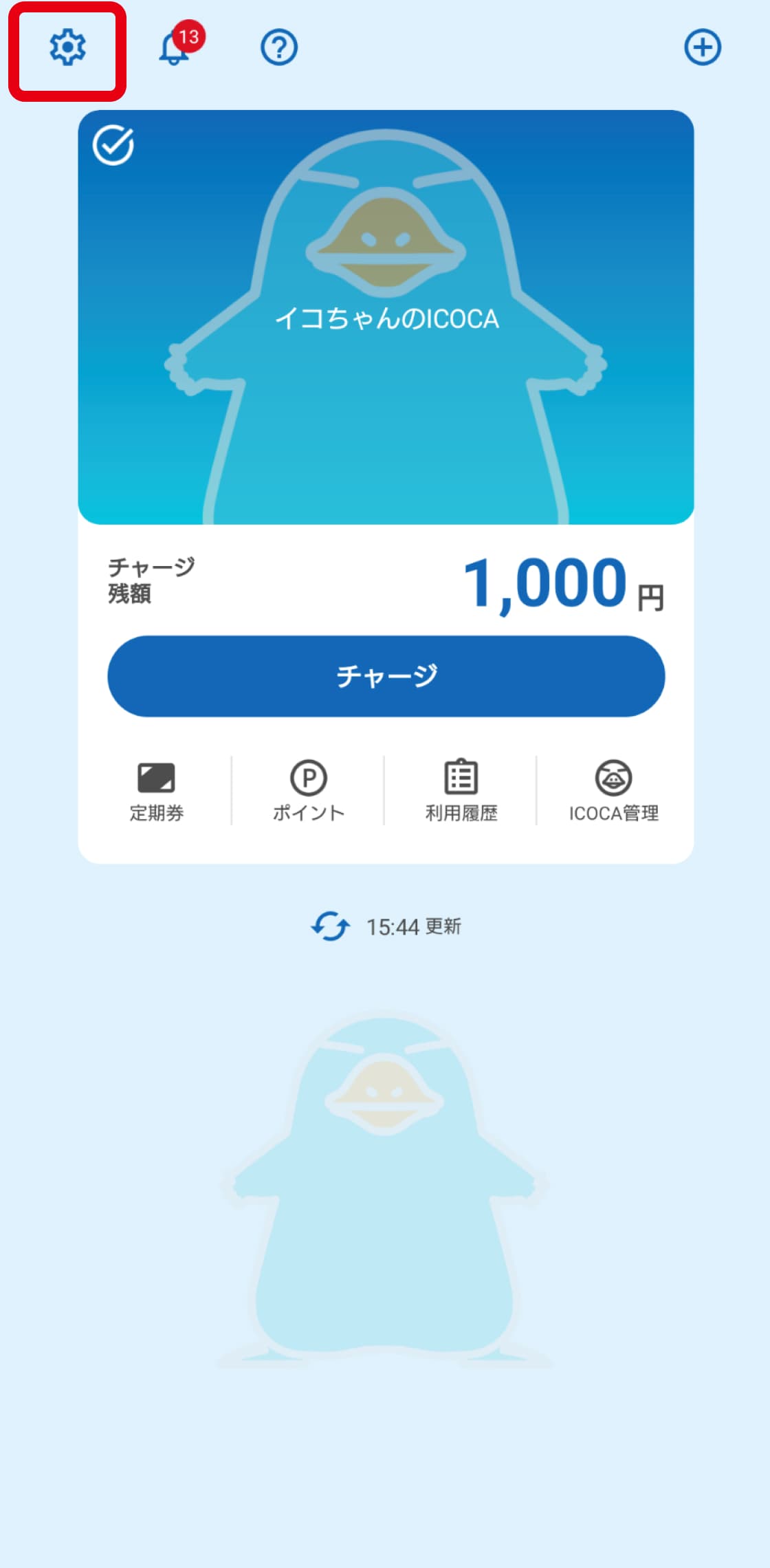The height and width of the screenshot is (1568, 770).
Task: Open the settings gear icon
Action: coord(67,48)
